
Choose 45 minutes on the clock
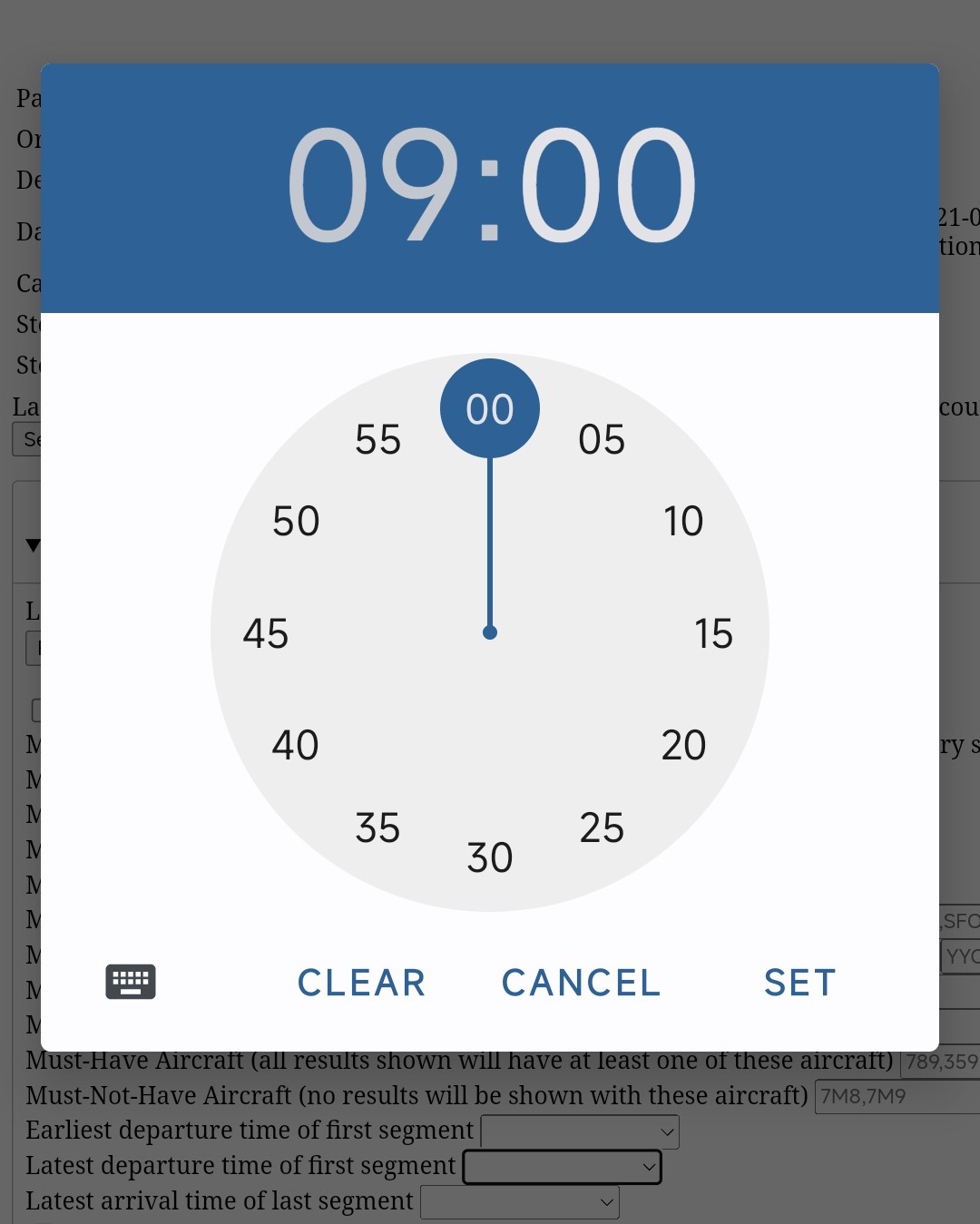coord(266,633)
